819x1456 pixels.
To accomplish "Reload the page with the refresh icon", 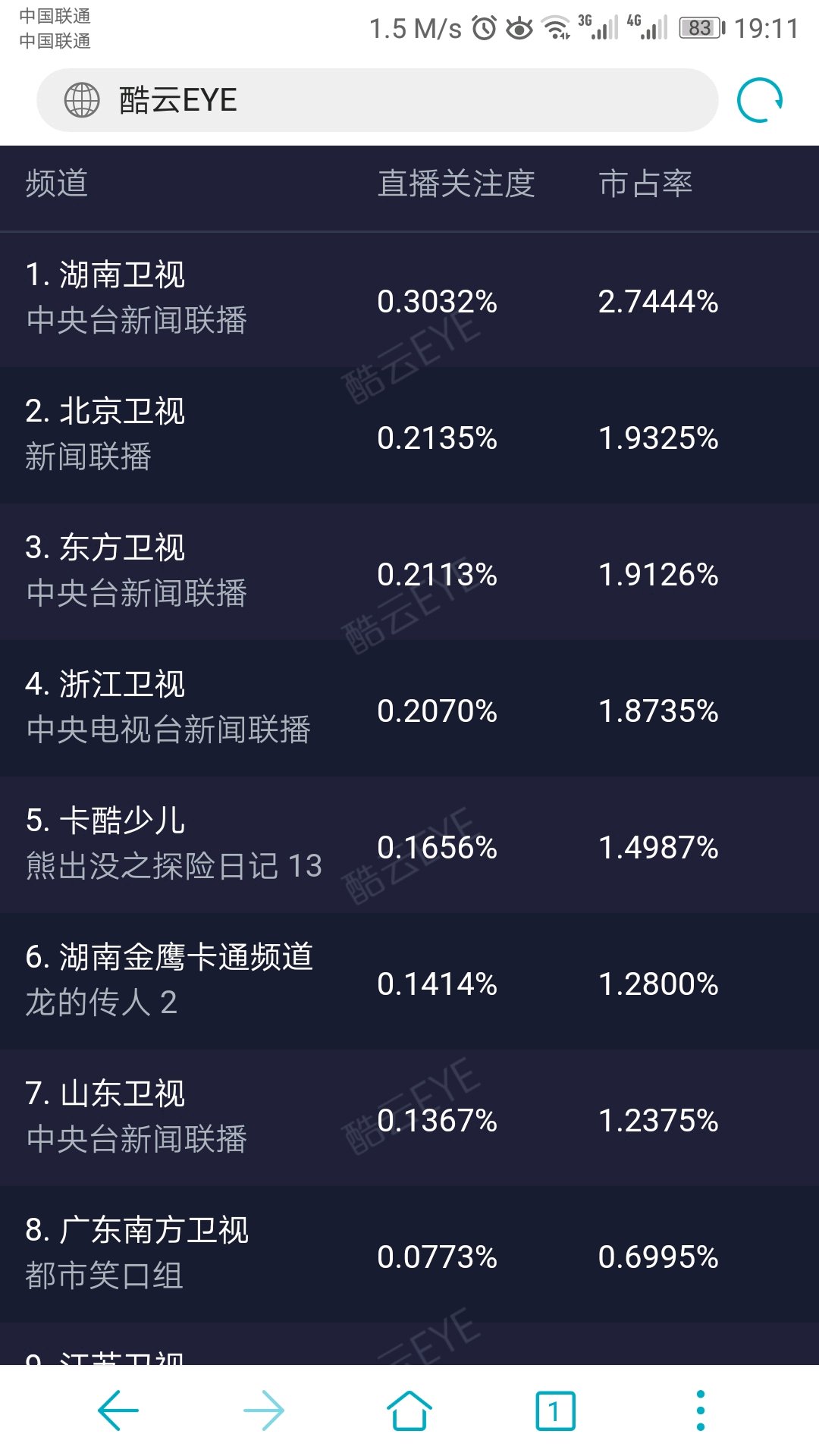I will (760, 100).
